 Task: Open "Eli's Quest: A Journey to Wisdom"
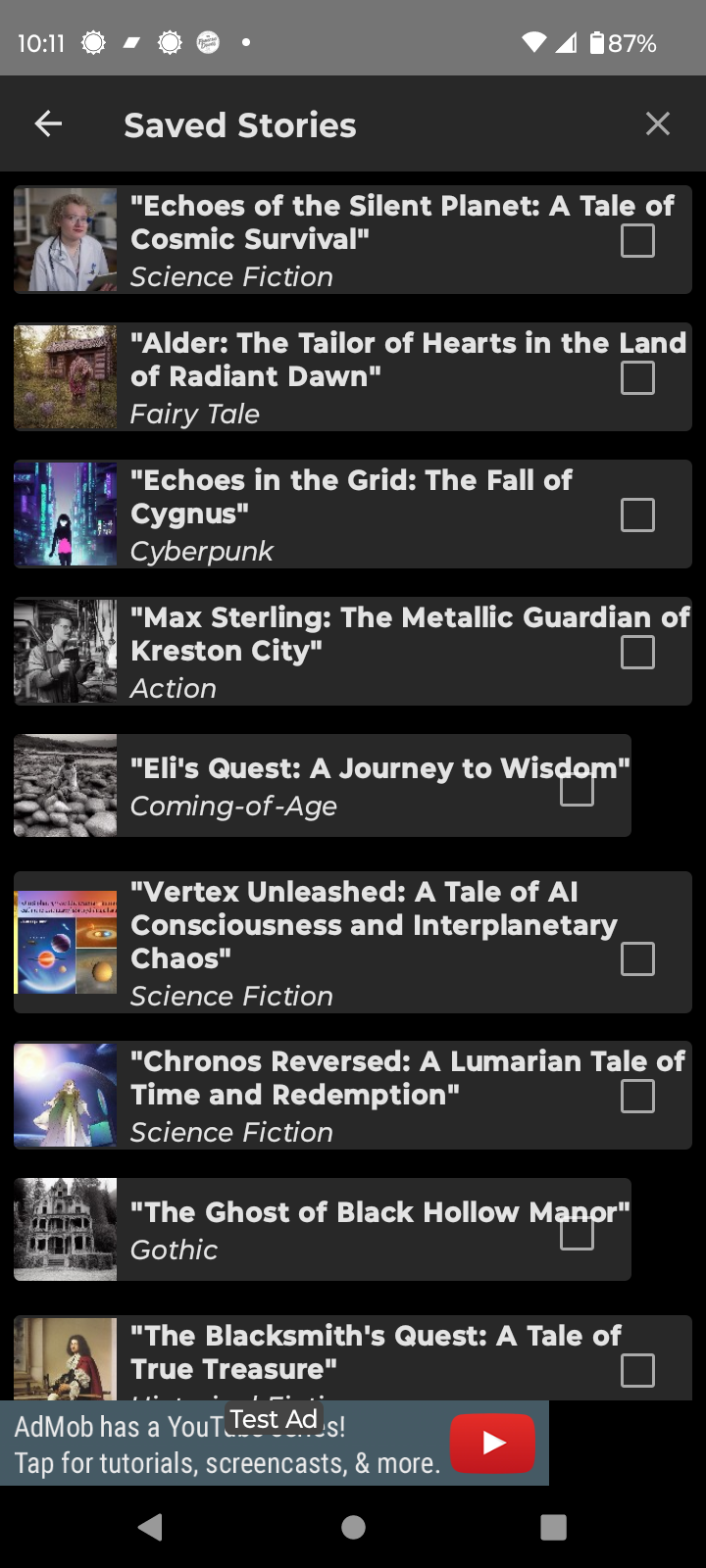323,785
